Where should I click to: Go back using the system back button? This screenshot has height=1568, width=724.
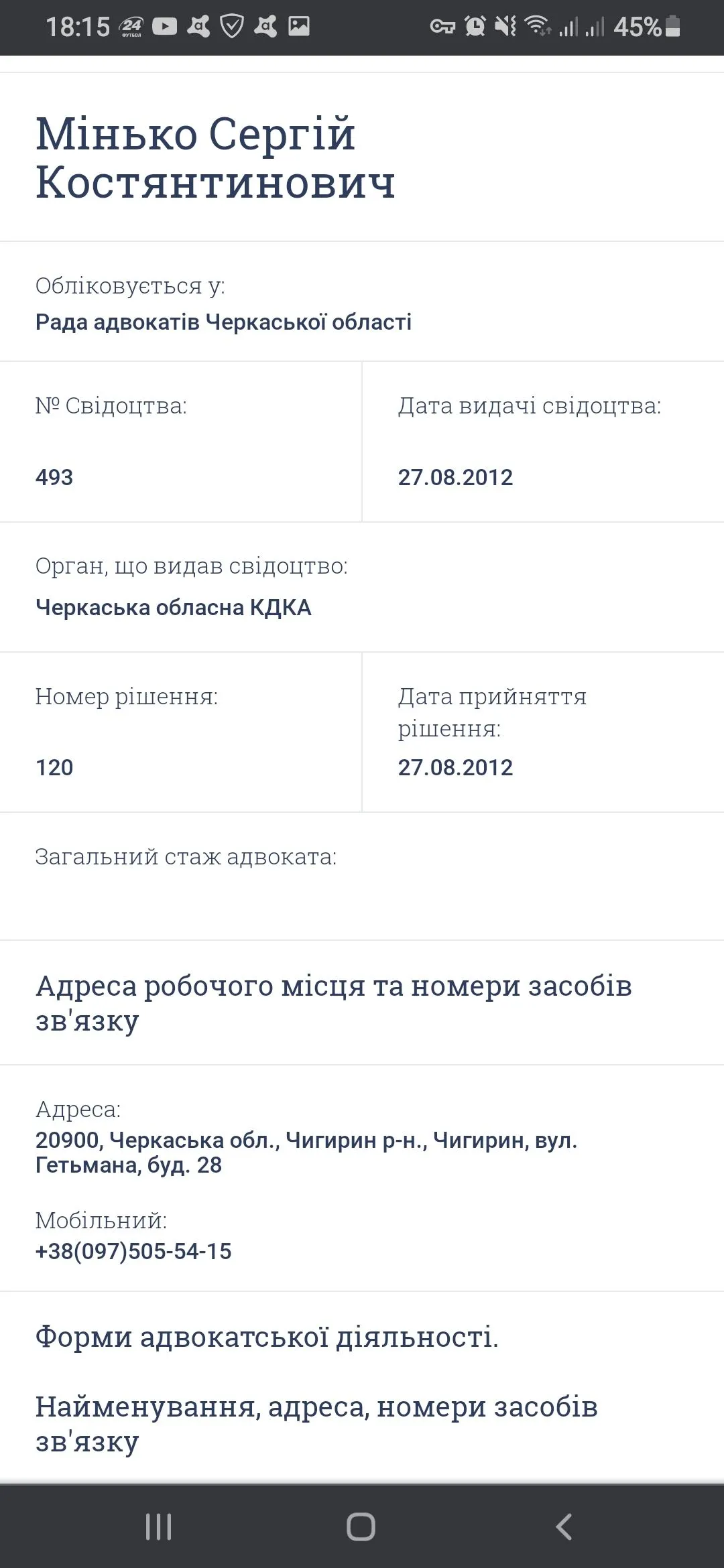pyautogui.click(x=564, y=1526)
